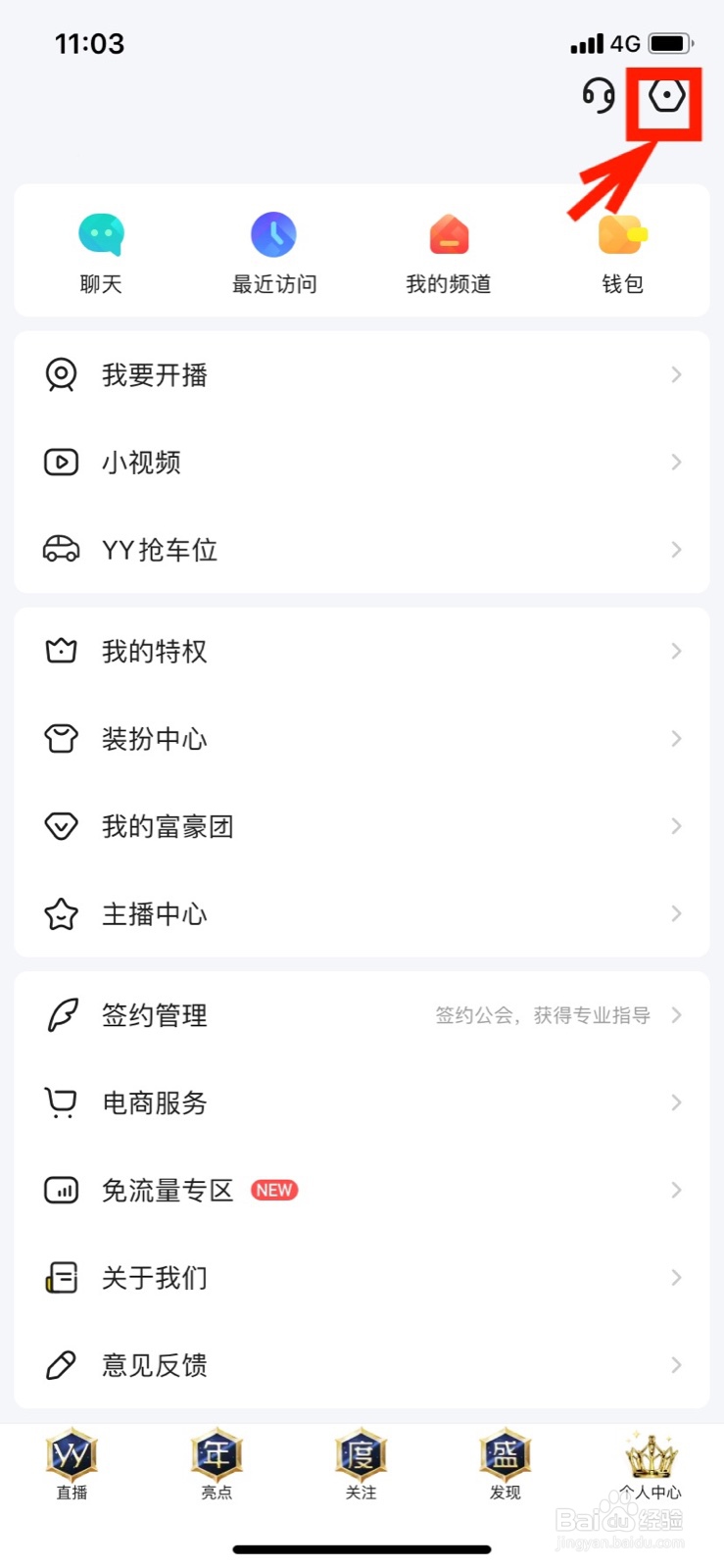Image resolution: width=724 pixels, height=1568 pixels.
Task: Open 意见反馈 row
Action: tap(362, 1365)
